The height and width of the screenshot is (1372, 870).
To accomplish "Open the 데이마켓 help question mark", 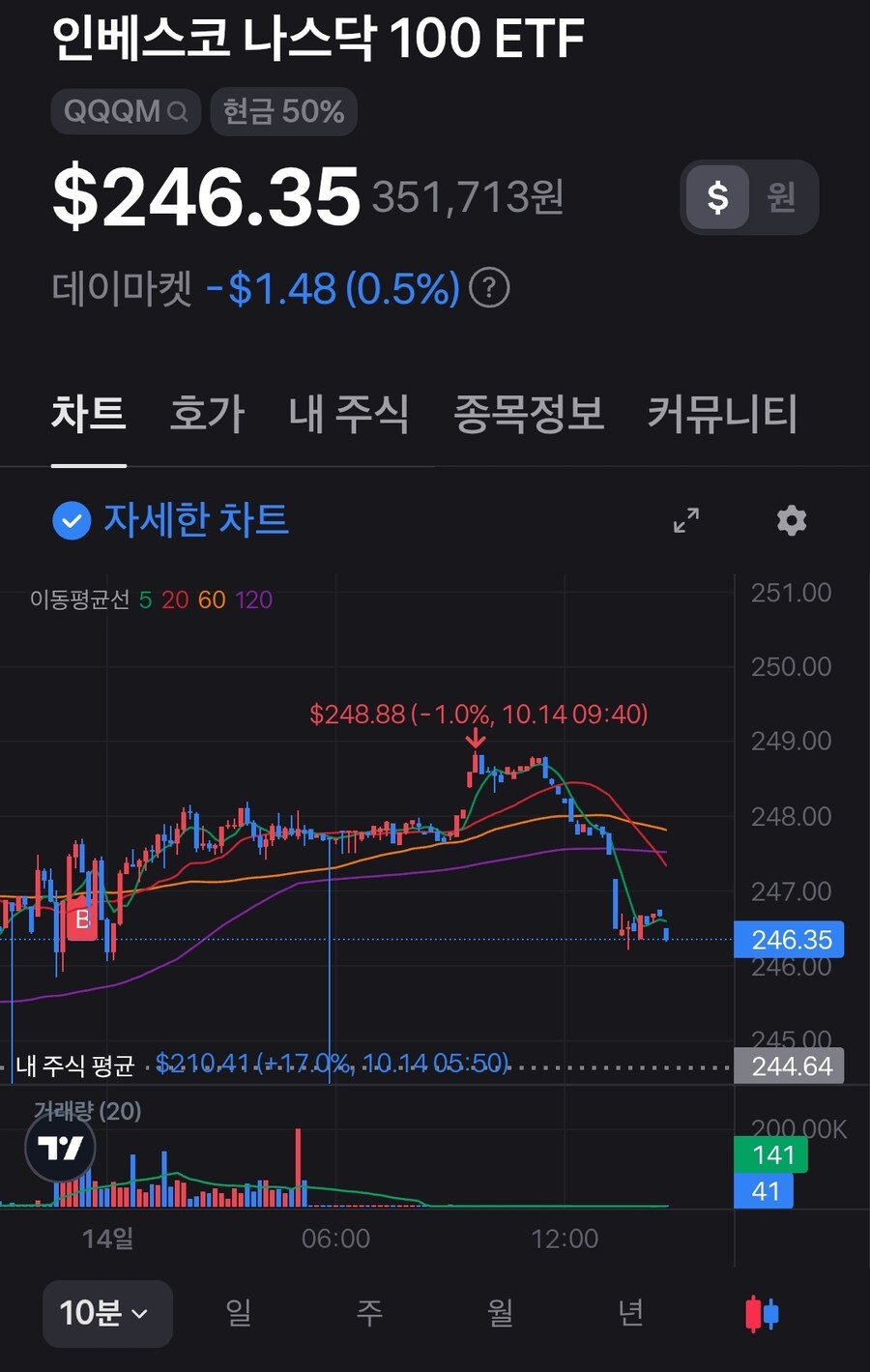I will click(489, 288).
